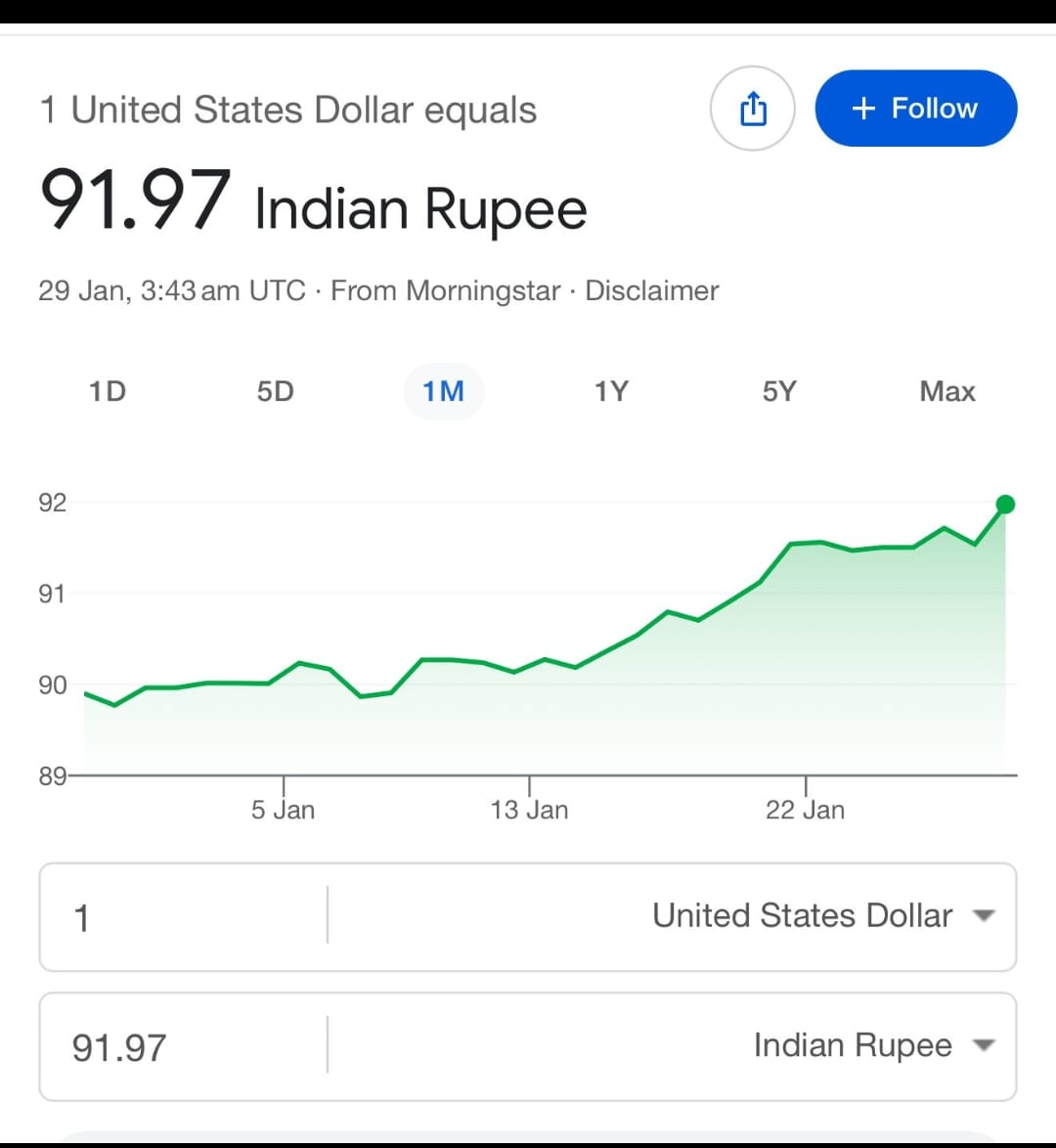Image resolution: width=1056 pixels, height=1148 pixels.
Task: Show the 1Y chart range
Action: (x=611, y=391)
